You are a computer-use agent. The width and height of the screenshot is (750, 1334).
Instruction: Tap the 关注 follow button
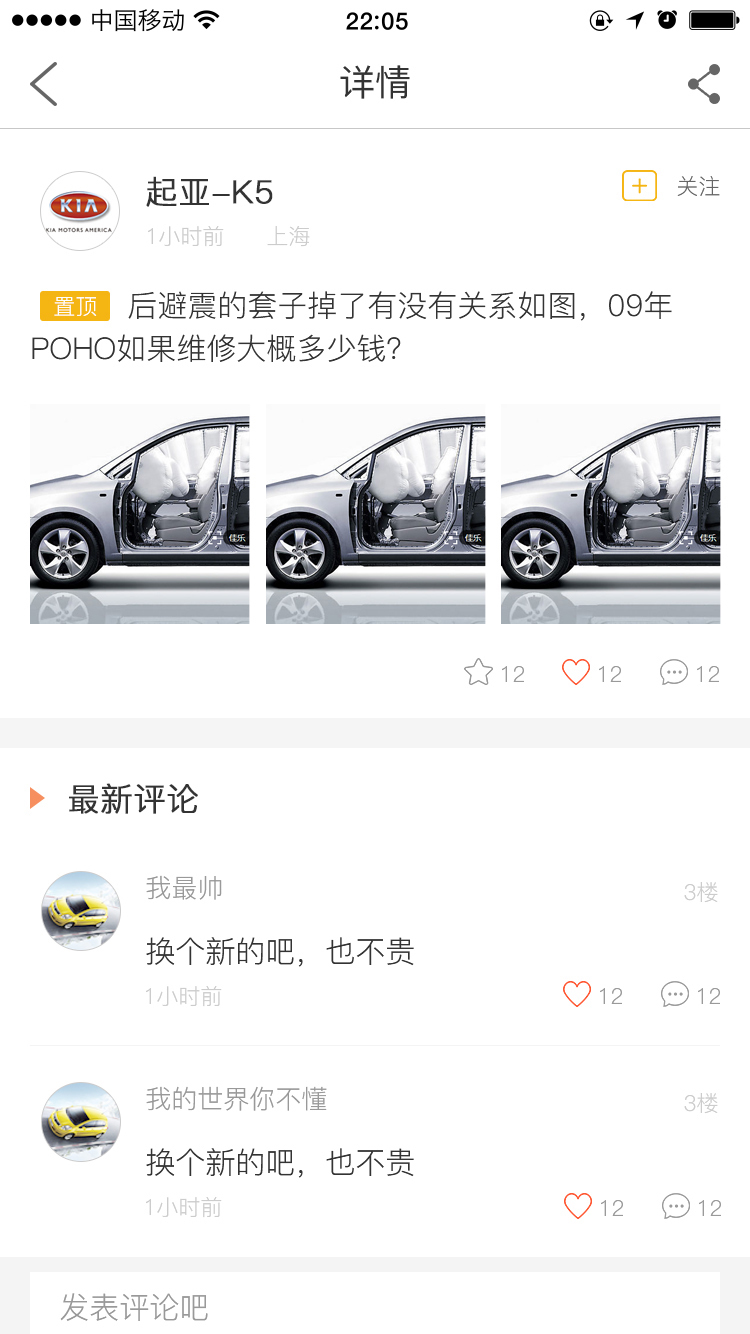point(697,185)
